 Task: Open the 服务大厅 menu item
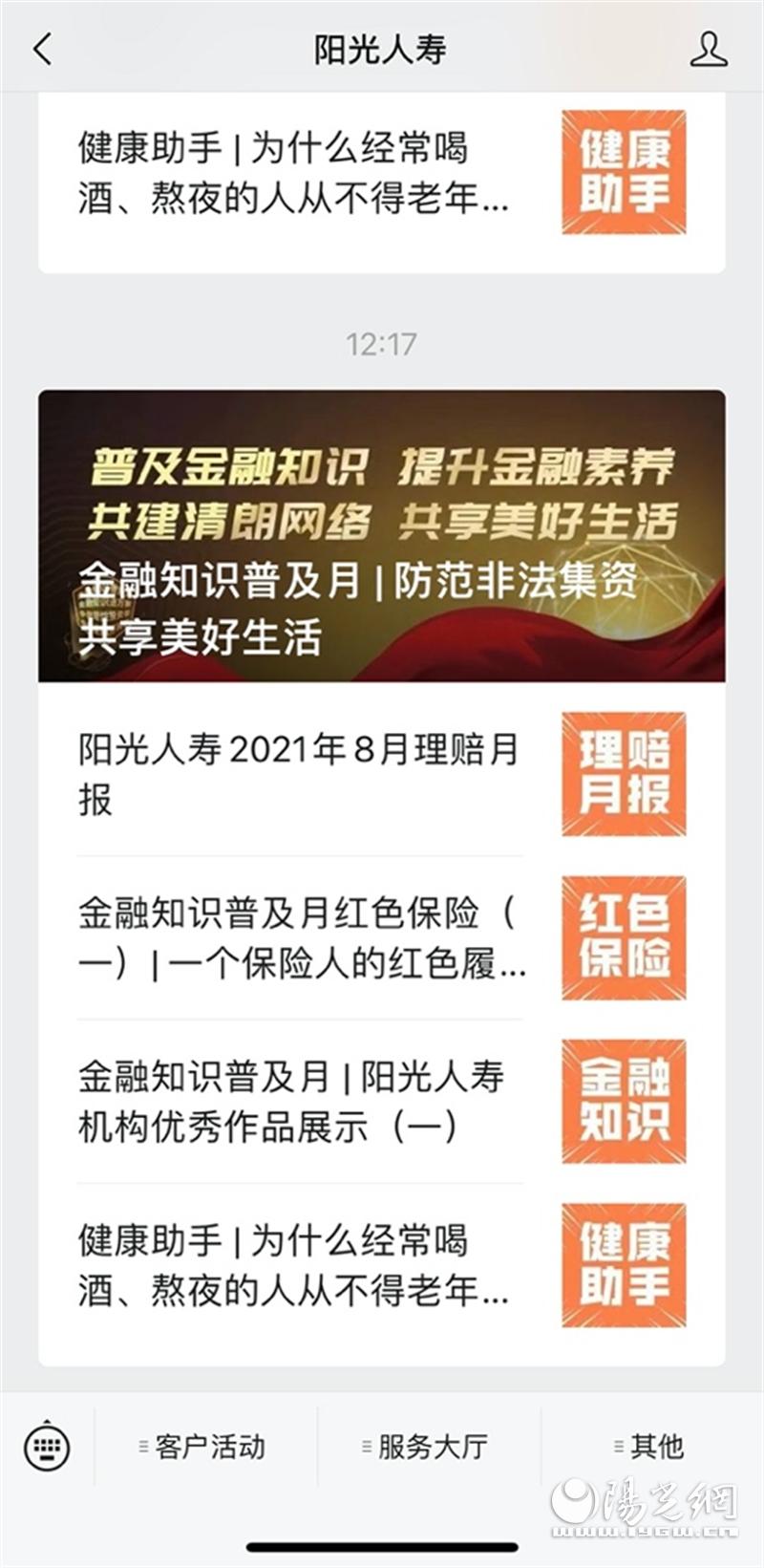click(x=430, y=1447)
